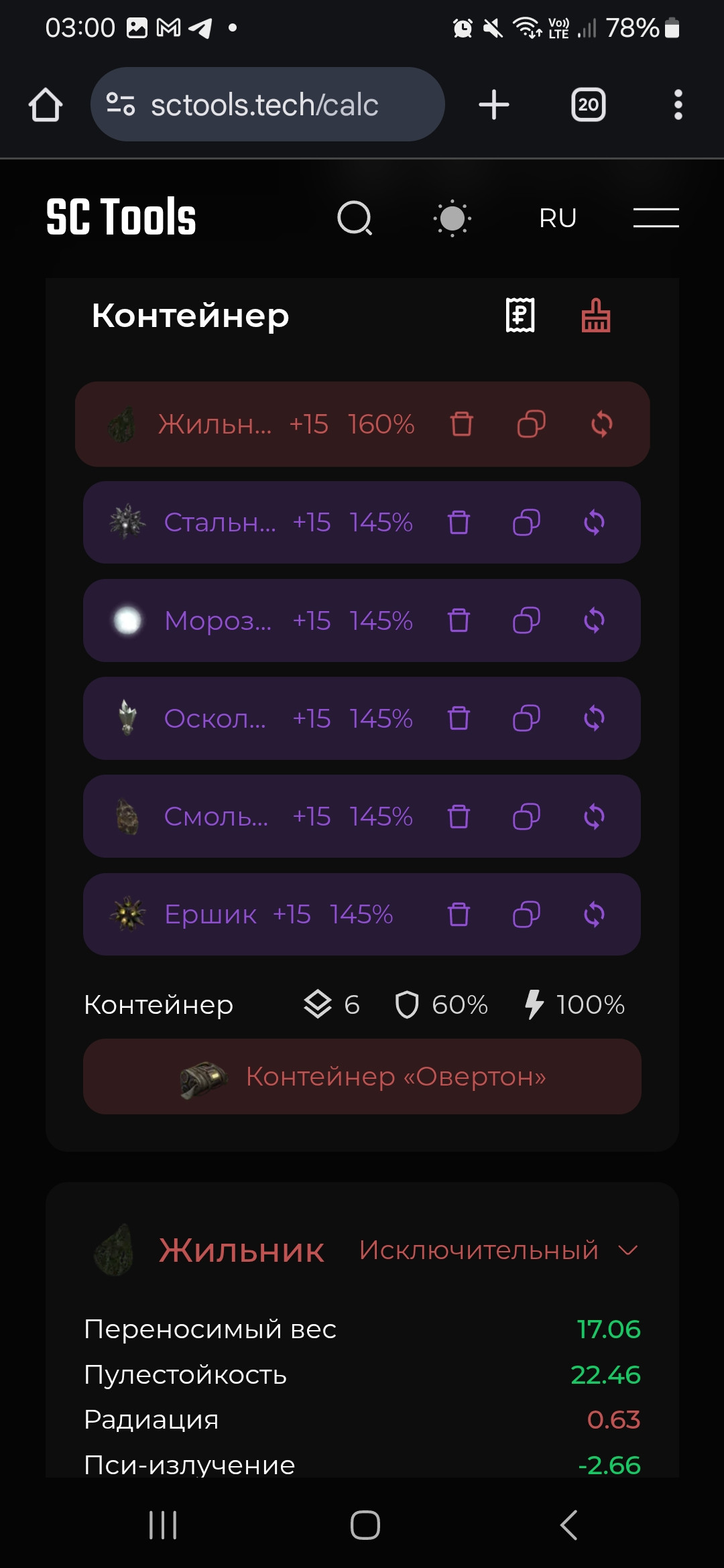Toggle the light theme sun icon
724x1568 pixels.
tap(452, 218)
